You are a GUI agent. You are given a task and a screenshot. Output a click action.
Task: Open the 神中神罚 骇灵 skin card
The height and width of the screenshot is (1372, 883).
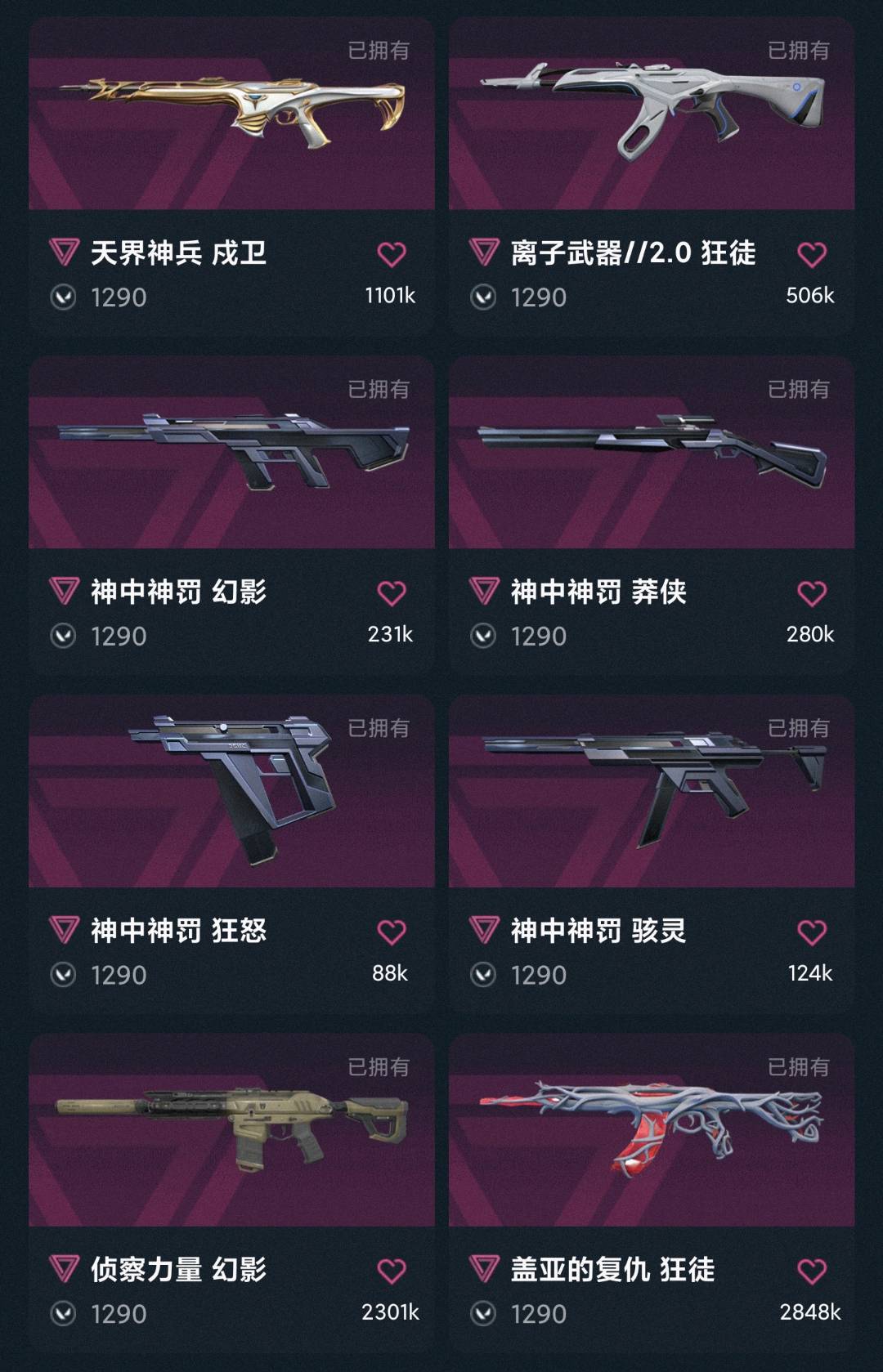coord(652,854)
